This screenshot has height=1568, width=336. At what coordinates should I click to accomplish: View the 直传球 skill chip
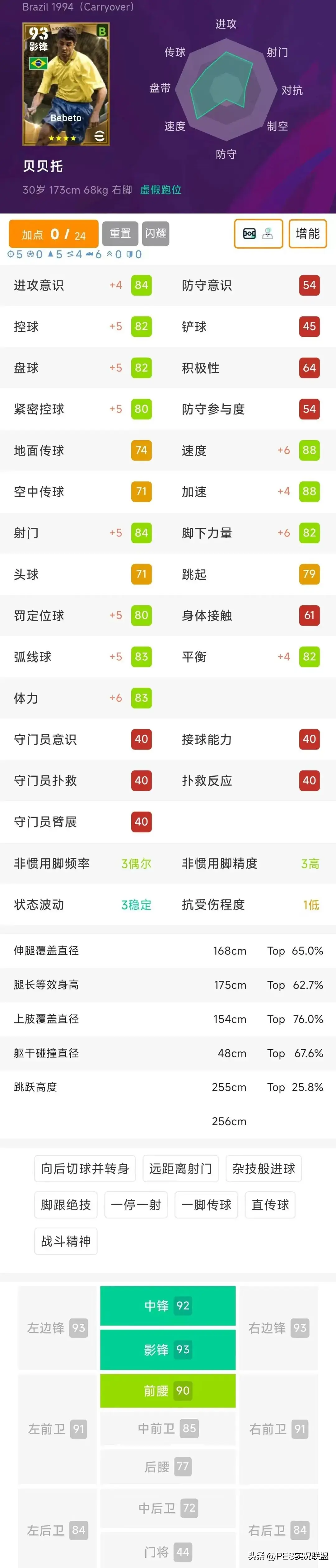point(270,1205)
